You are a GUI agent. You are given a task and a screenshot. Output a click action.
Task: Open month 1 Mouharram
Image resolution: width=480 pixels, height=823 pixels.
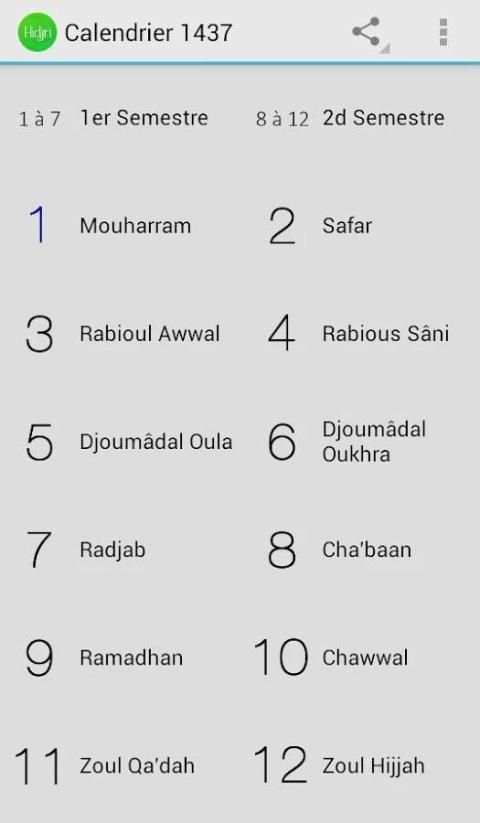click(120, 226)
